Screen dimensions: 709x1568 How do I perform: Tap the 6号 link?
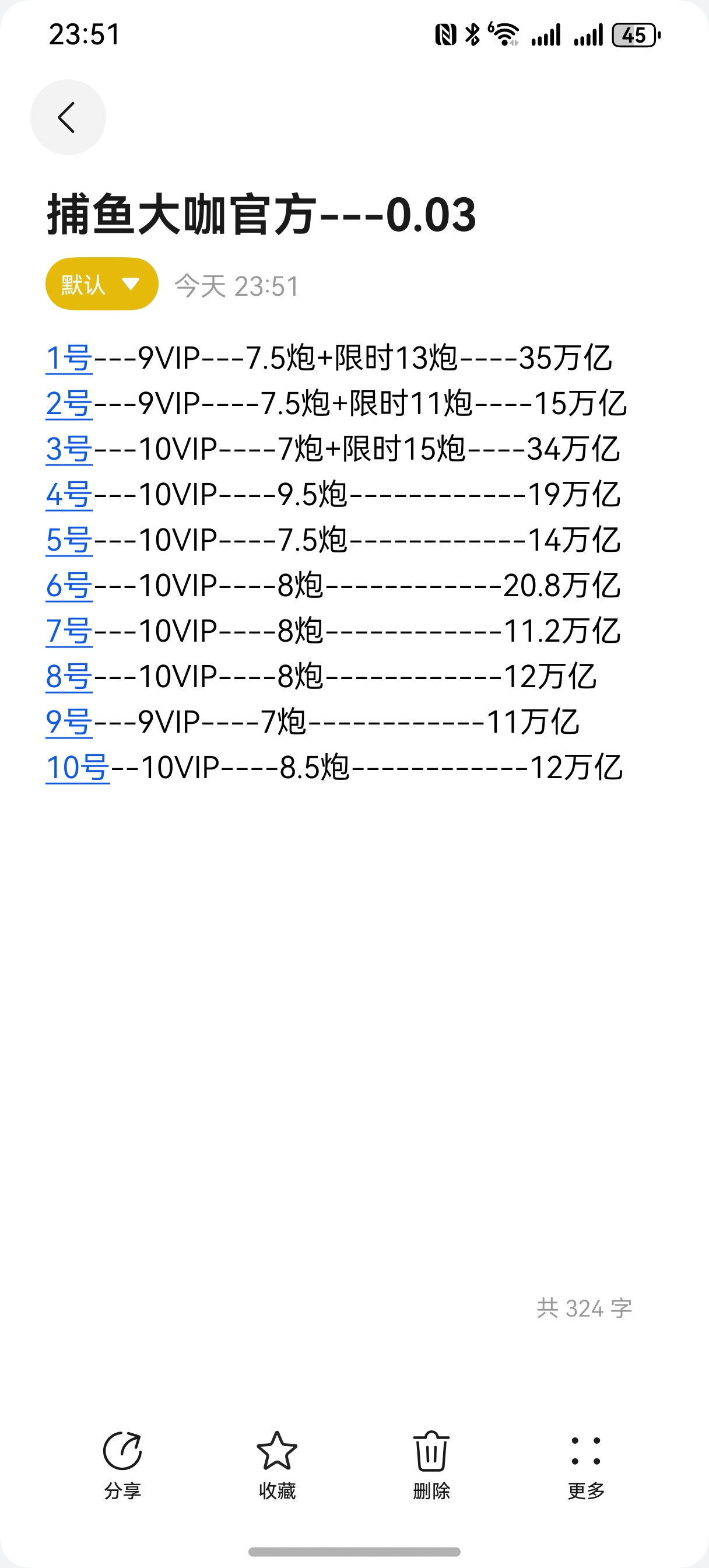point(69,586)
